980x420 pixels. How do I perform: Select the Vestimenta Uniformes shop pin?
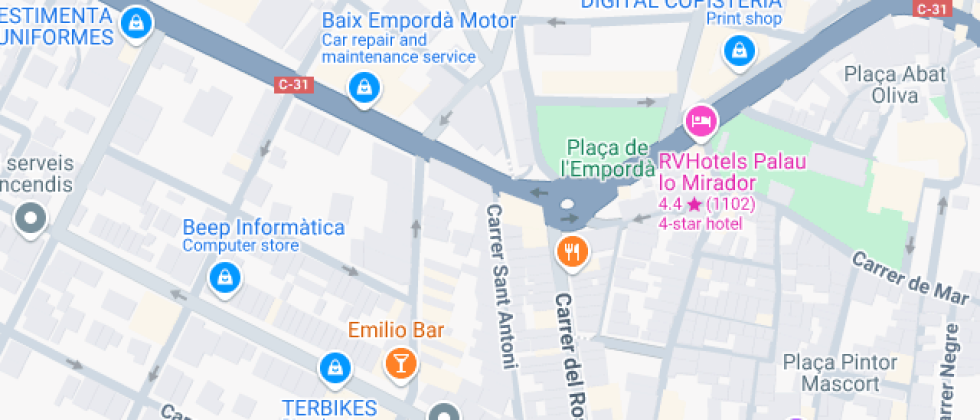136,25
